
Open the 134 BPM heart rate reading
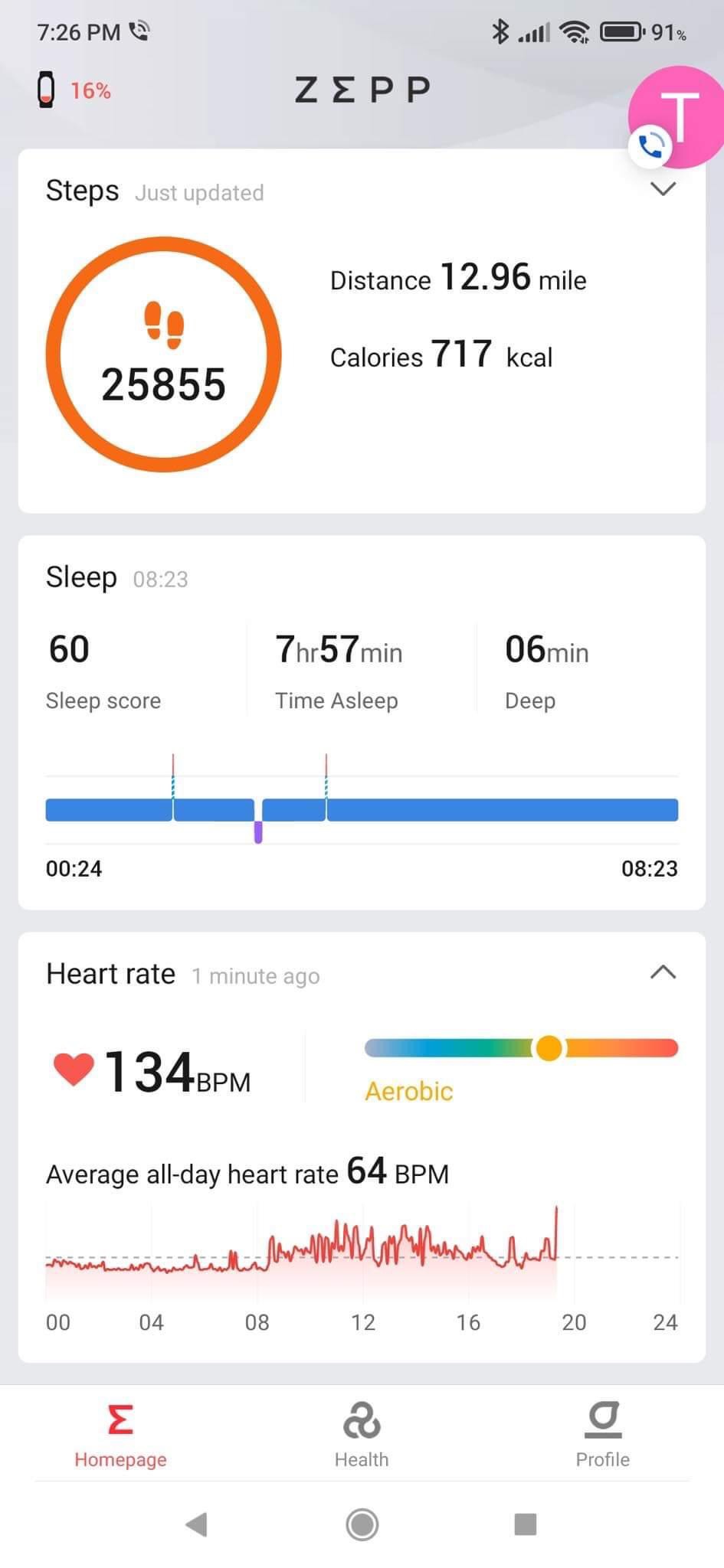[152, 1071]
